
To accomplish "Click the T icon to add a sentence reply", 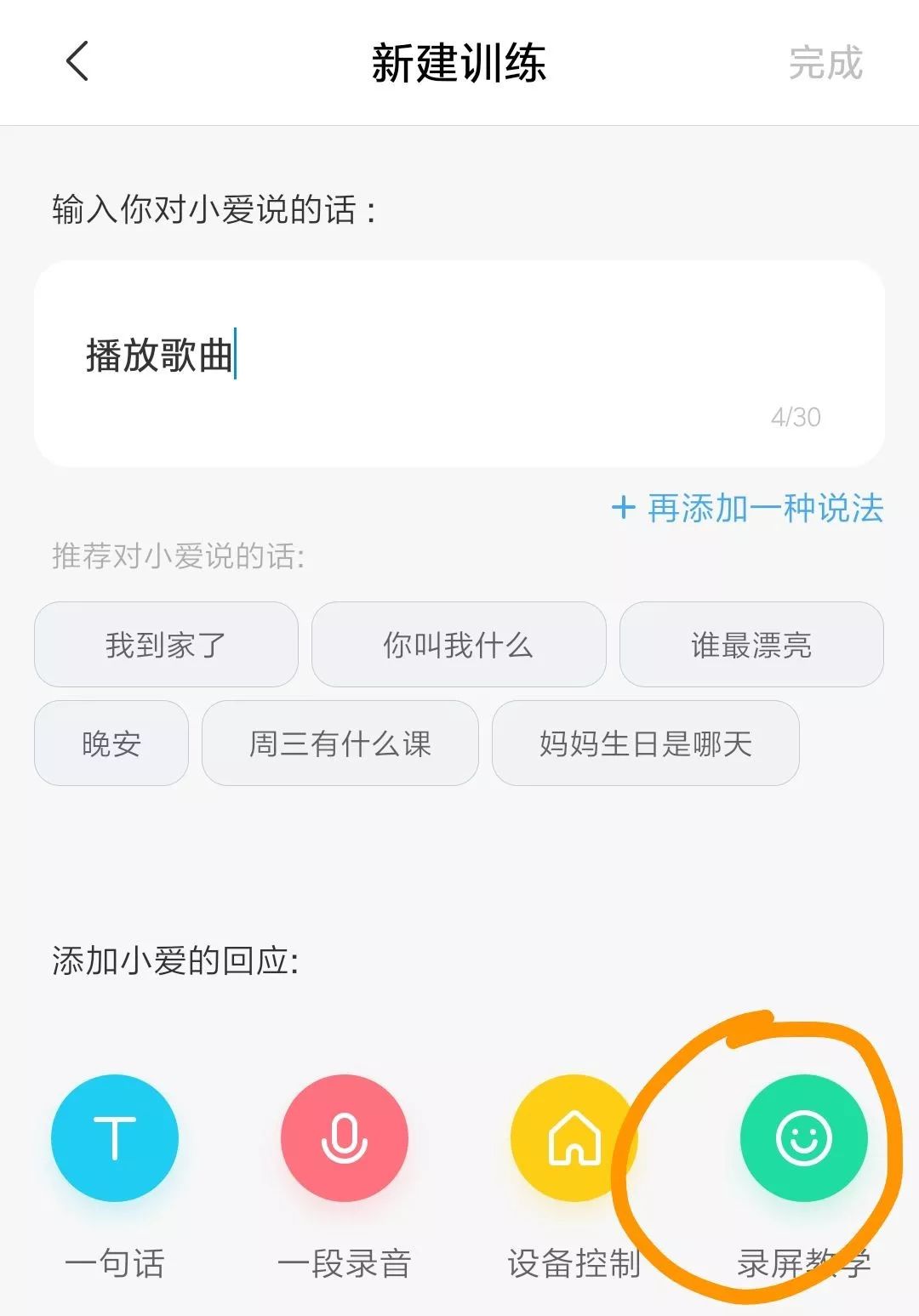I will click(115, 1139).
